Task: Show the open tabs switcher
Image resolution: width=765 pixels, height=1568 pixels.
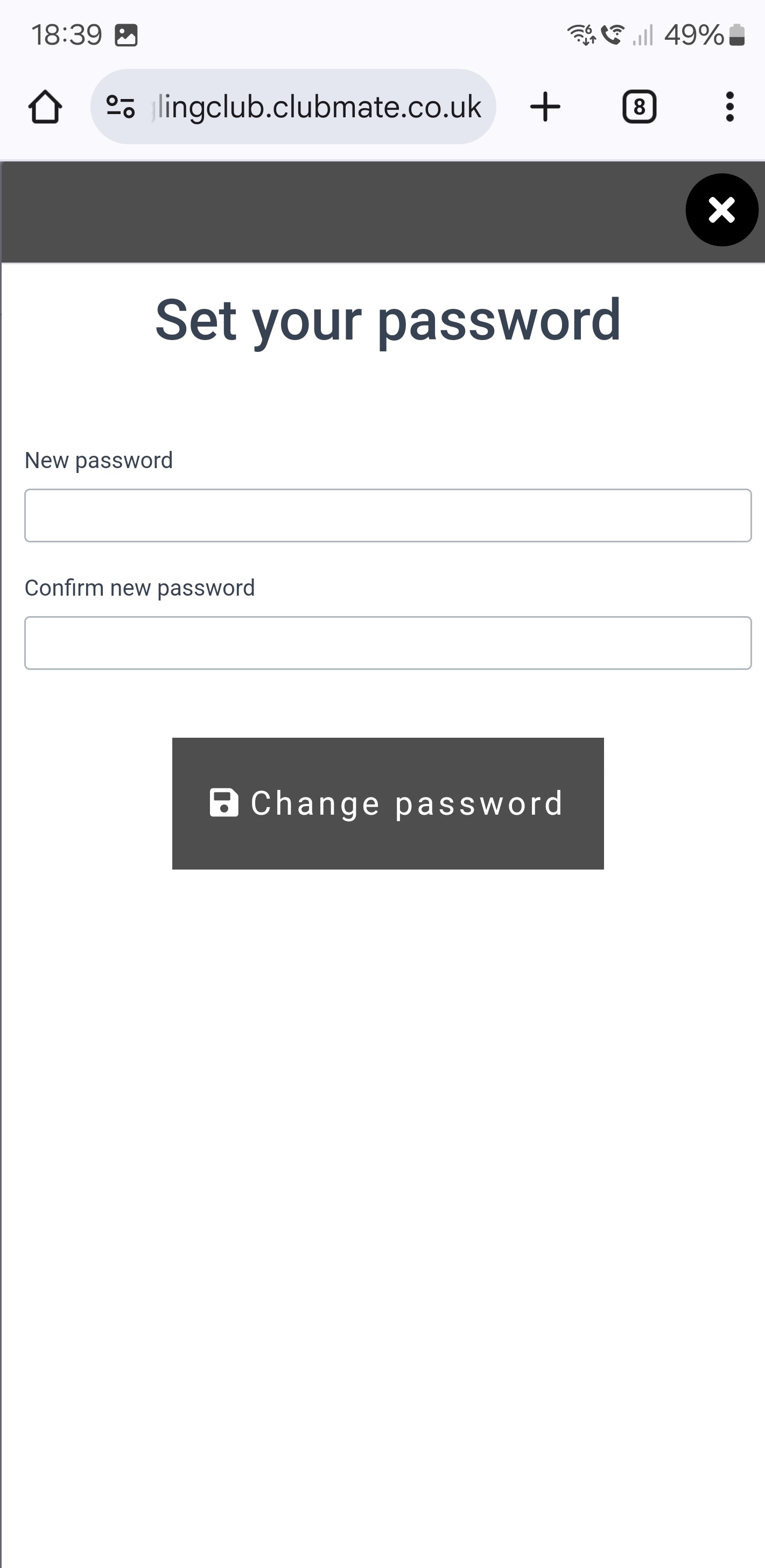Action: pyautogui.click(x=639, y=107)
